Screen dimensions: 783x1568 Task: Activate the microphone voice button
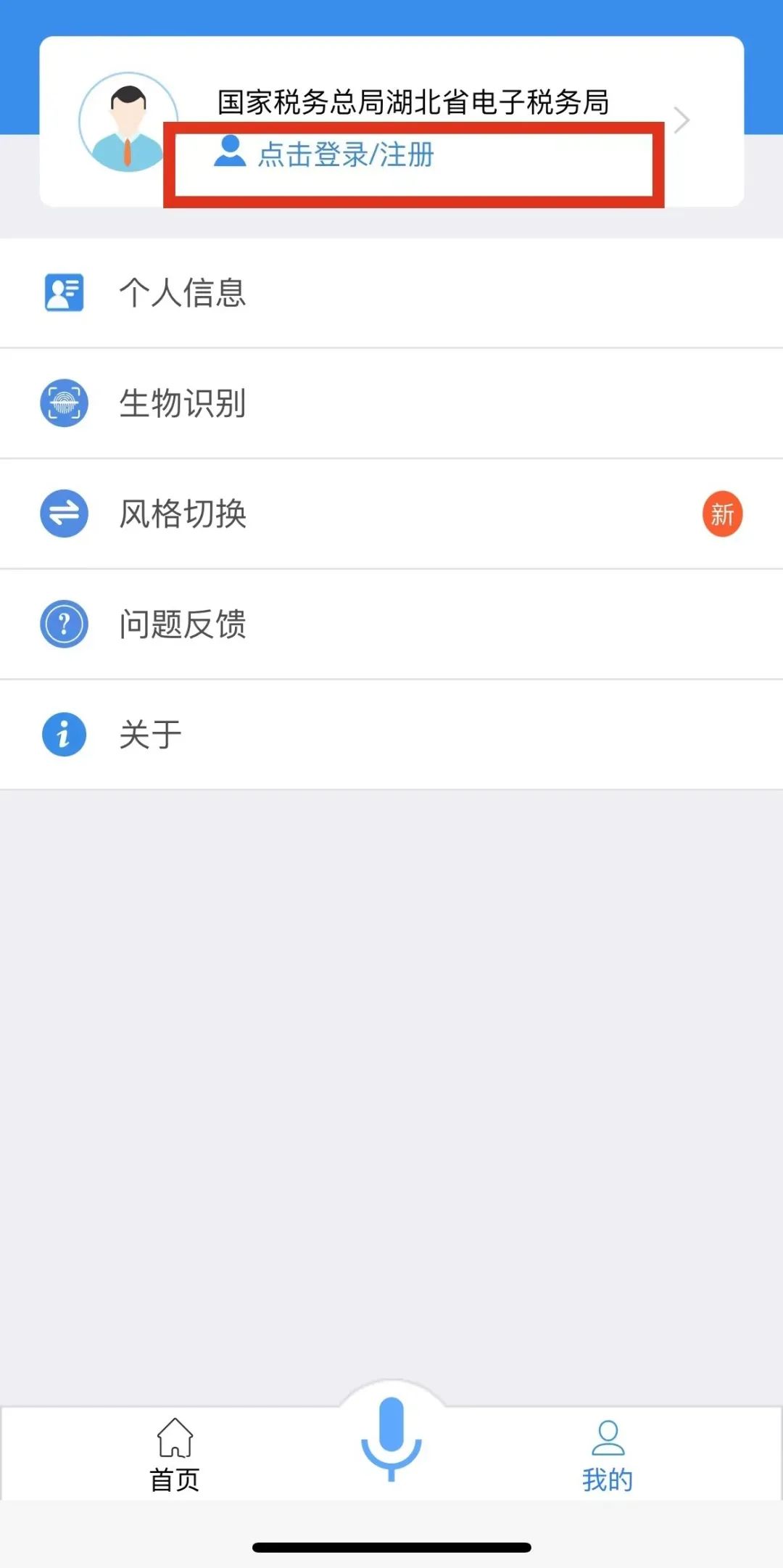(x=391, y=1439)
